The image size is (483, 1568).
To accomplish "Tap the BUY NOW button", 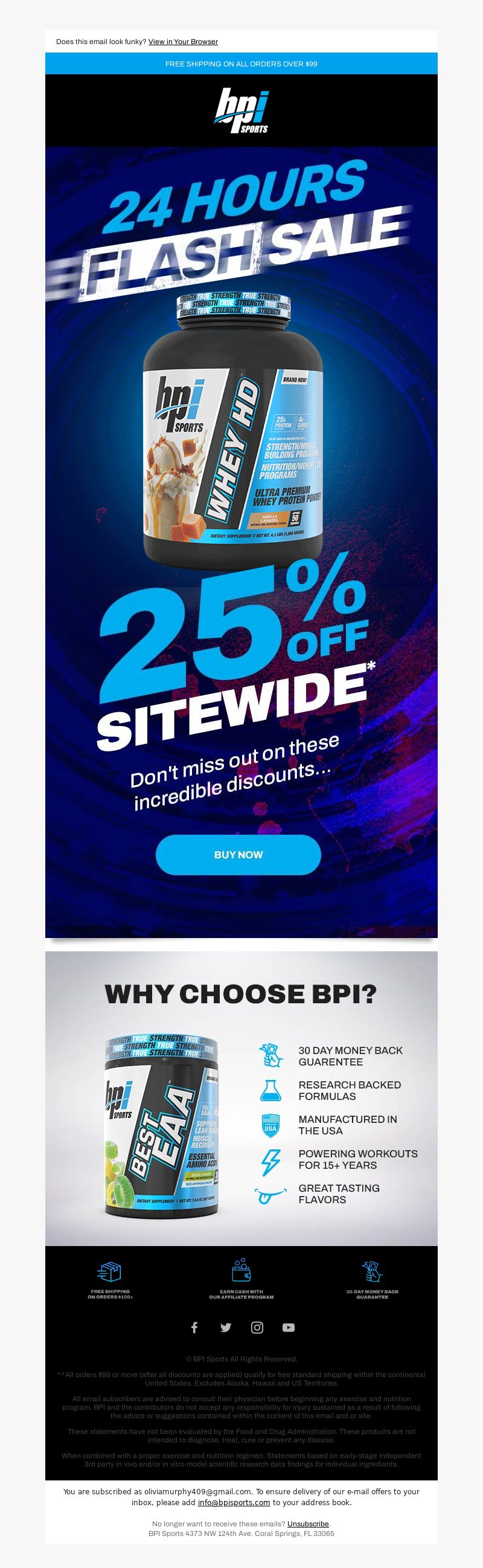I will coord(238,855).
